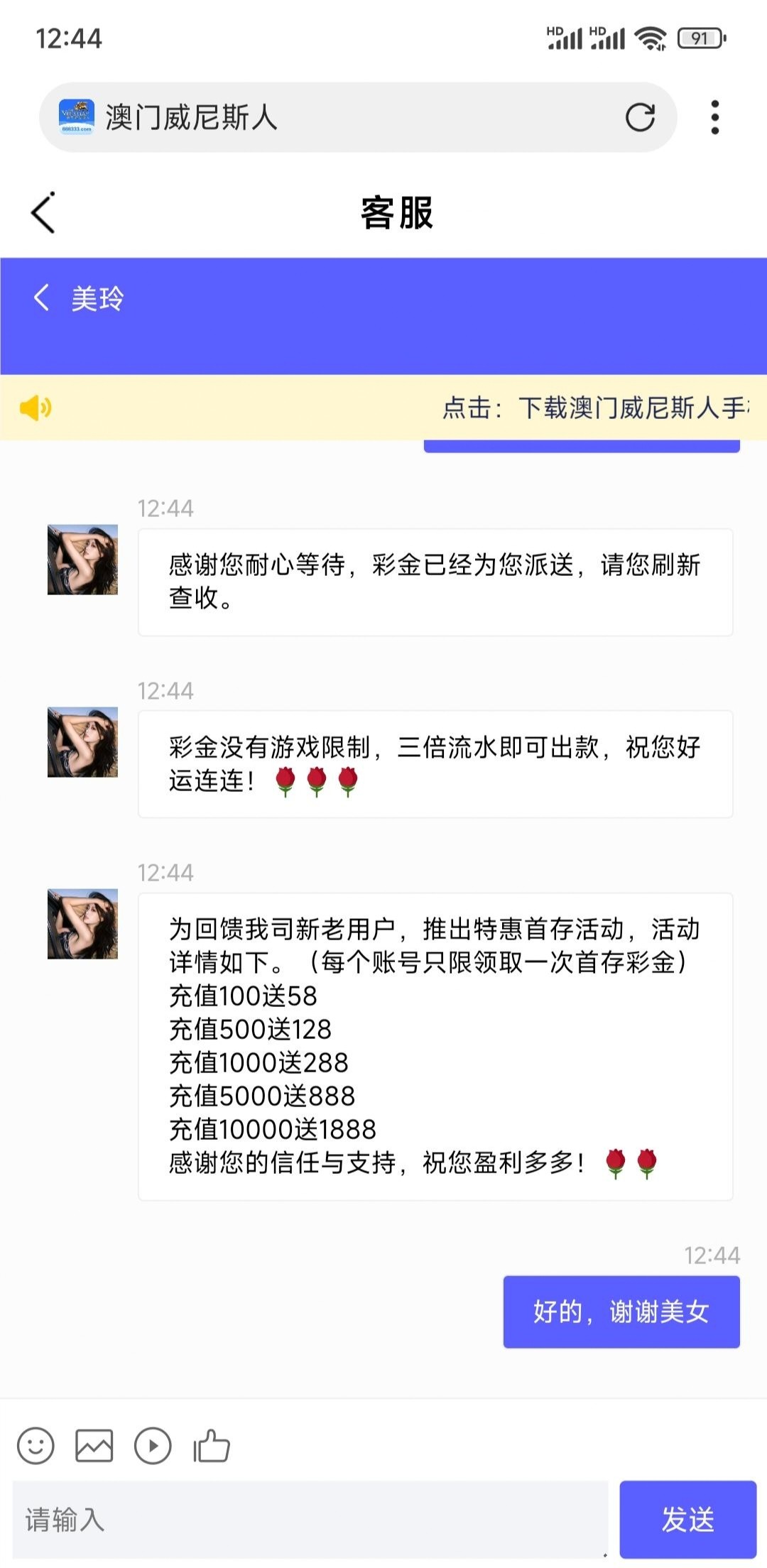
Task: Open the download notice banner
Action: 595,408
